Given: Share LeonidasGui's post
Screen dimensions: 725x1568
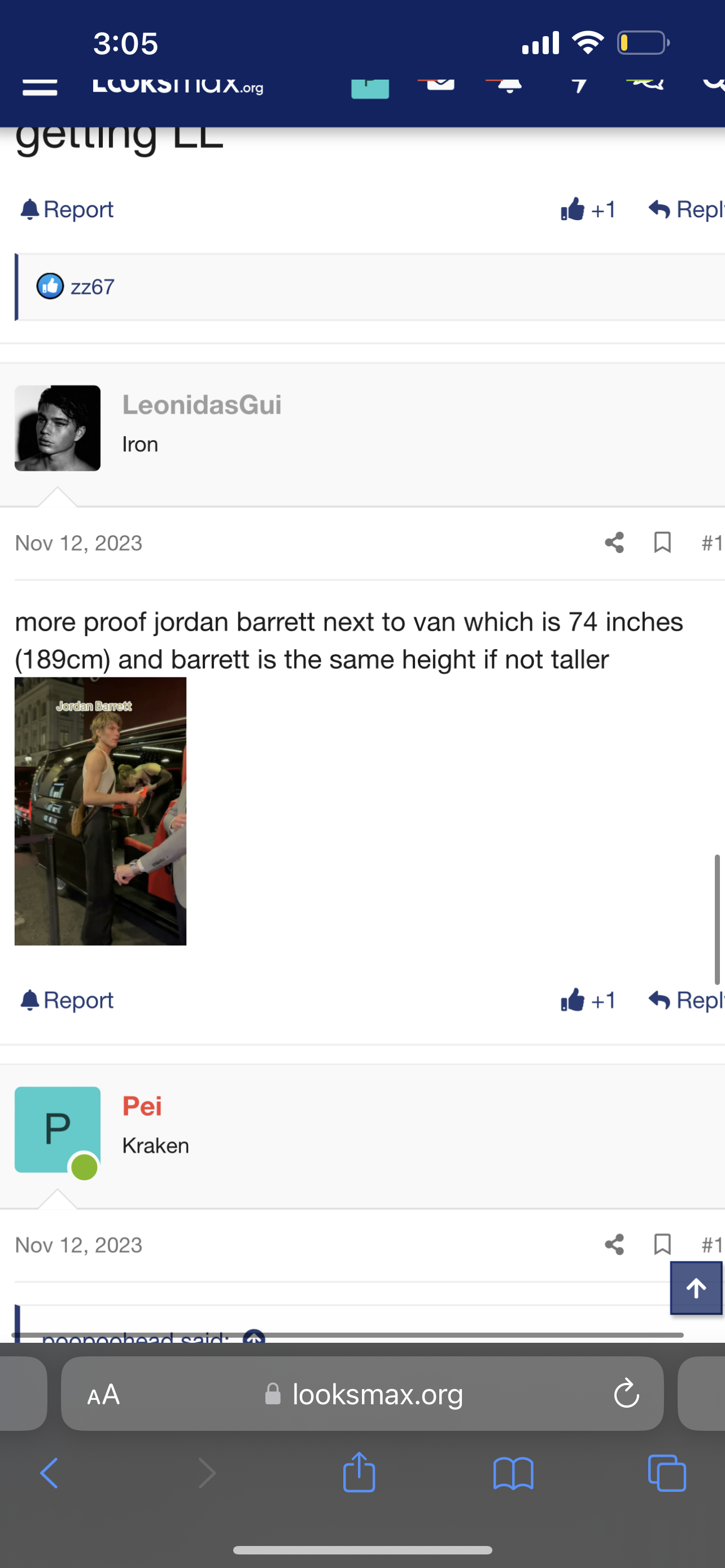Looking at the screenshot, I should click(614, 542).
